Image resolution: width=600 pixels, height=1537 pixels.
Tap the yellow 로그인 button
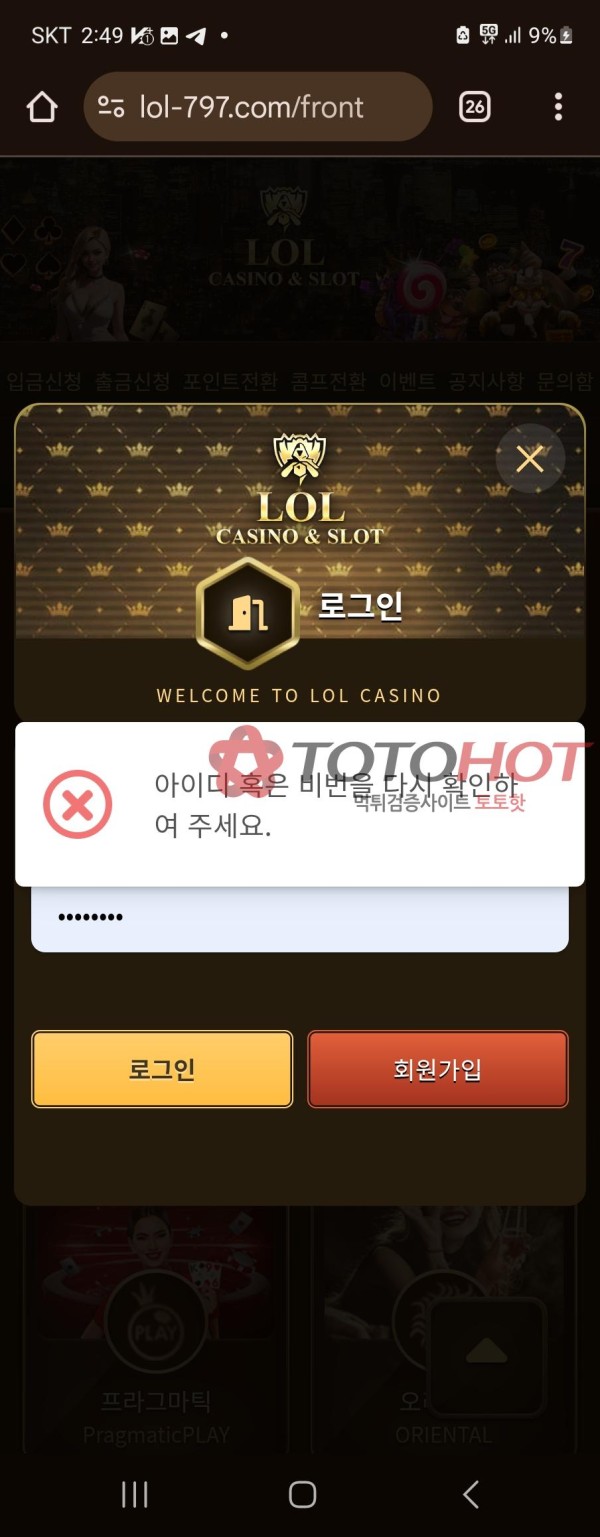tap(162, 1069)
